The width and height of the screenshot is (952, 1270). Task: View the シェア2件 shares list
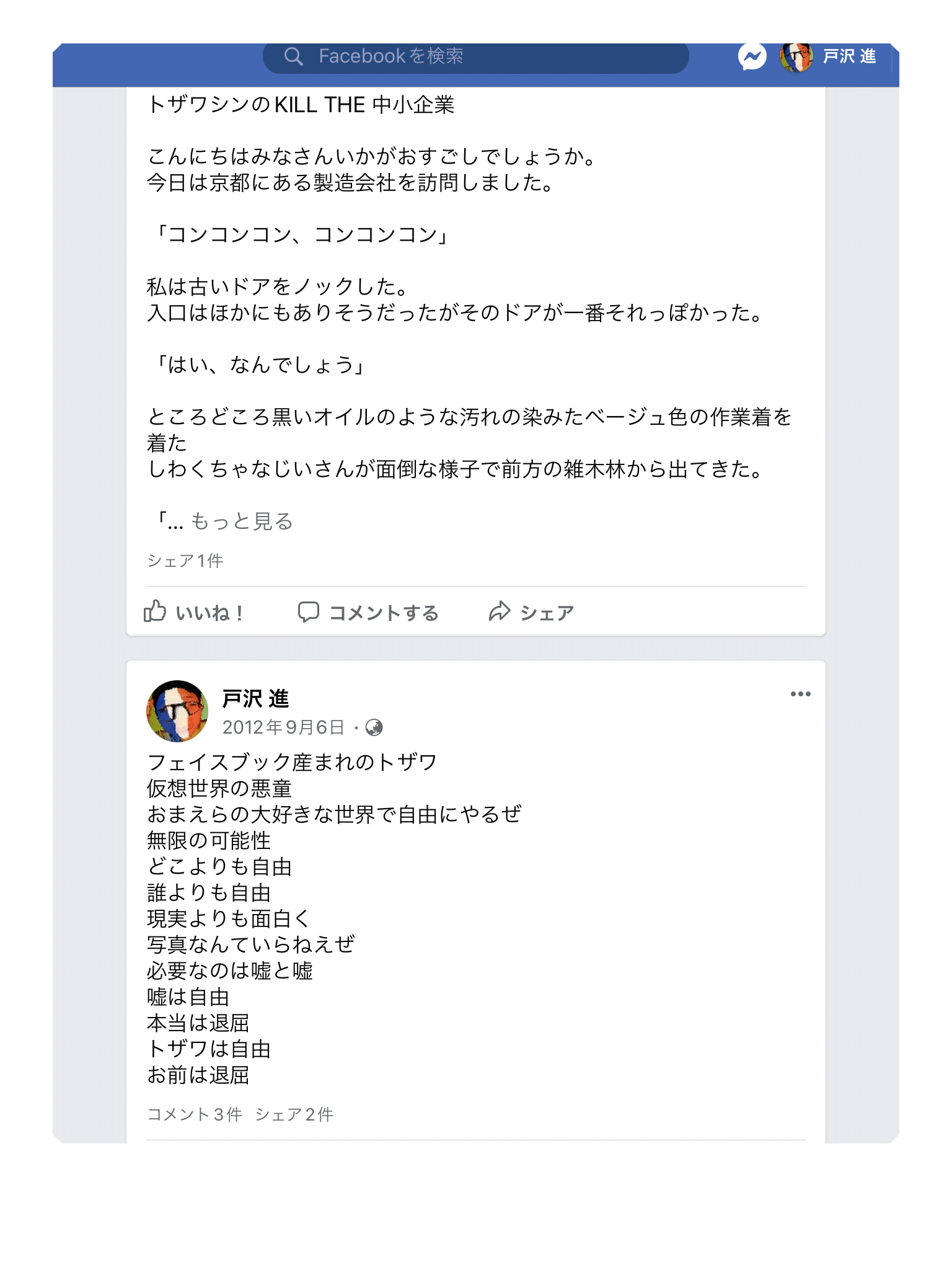coord(294,1114)
